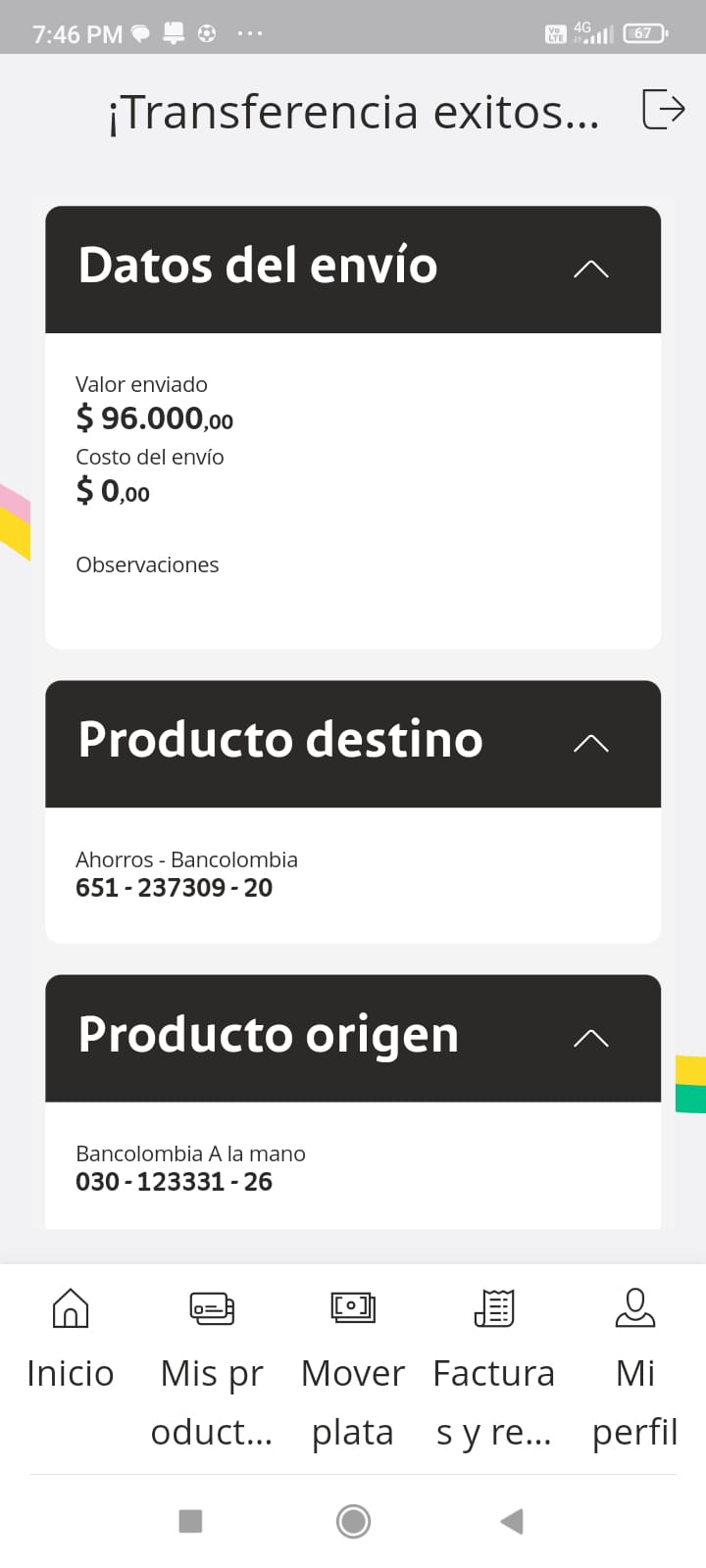Collapse the Datos del envío section
Screen dimensions: 706x1568
tap(590, 269)
